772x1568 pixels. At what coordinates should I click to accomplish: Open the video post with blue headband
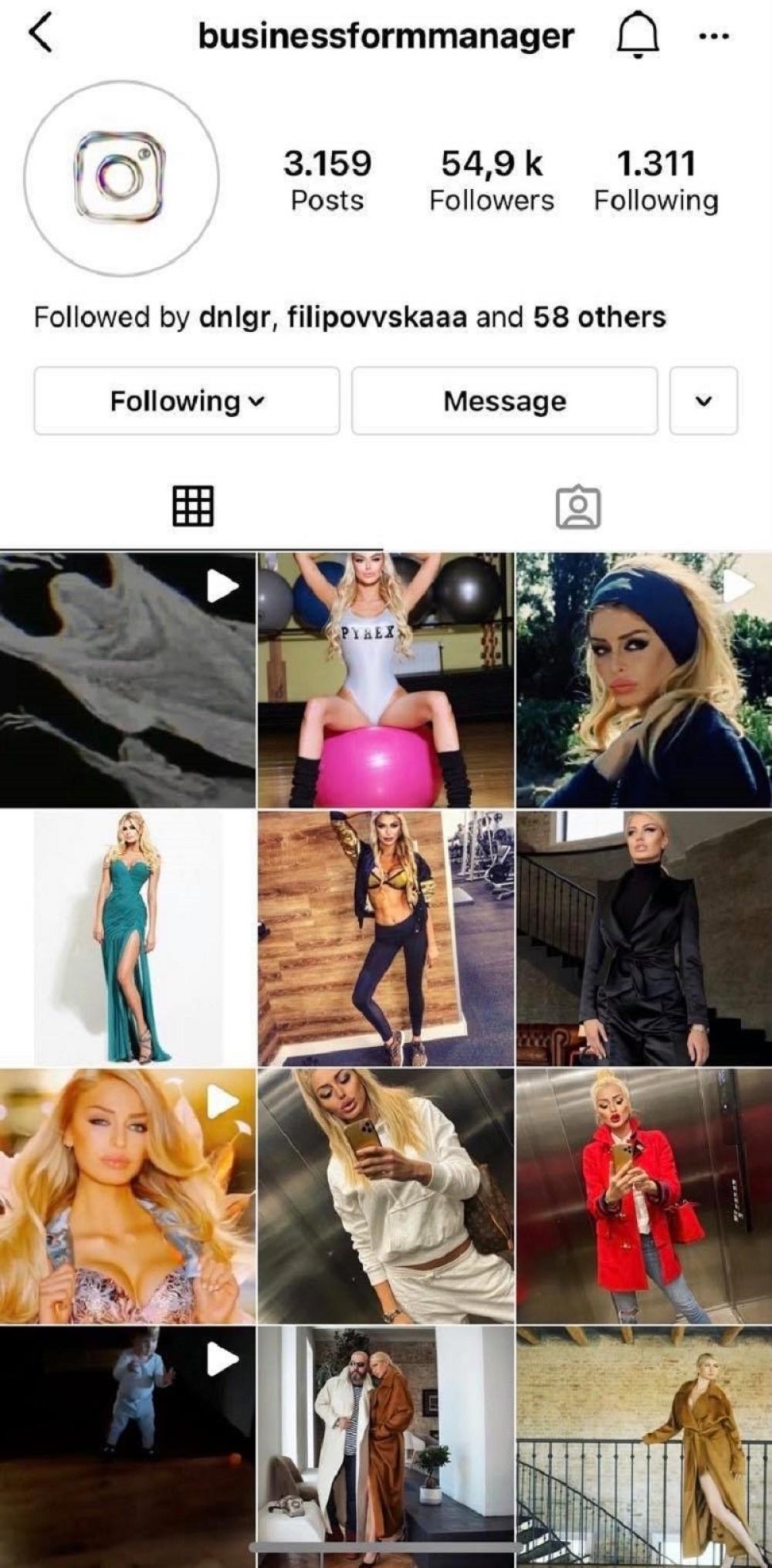[x=643, y=680]
